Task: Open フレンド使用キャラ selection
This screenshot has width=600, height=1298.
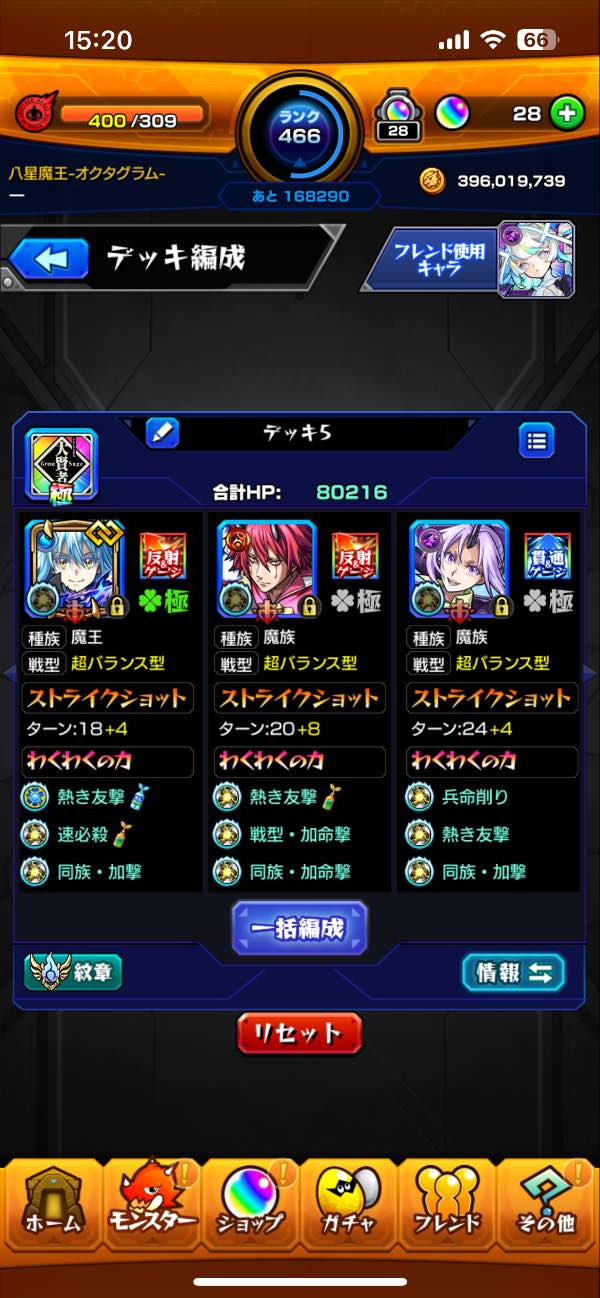Action: [x=468, y=260]
